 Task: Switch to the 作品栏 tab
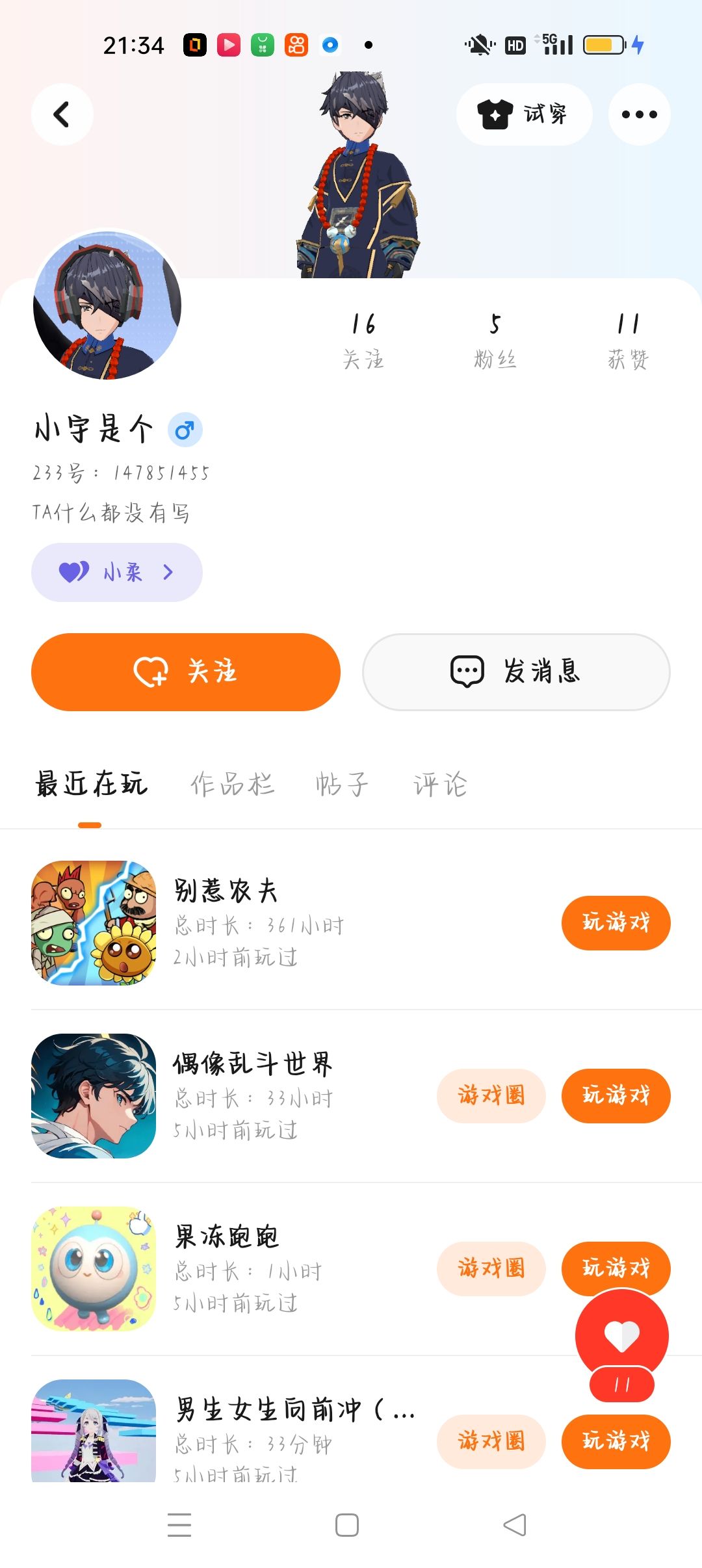click(x=232, y=784)
